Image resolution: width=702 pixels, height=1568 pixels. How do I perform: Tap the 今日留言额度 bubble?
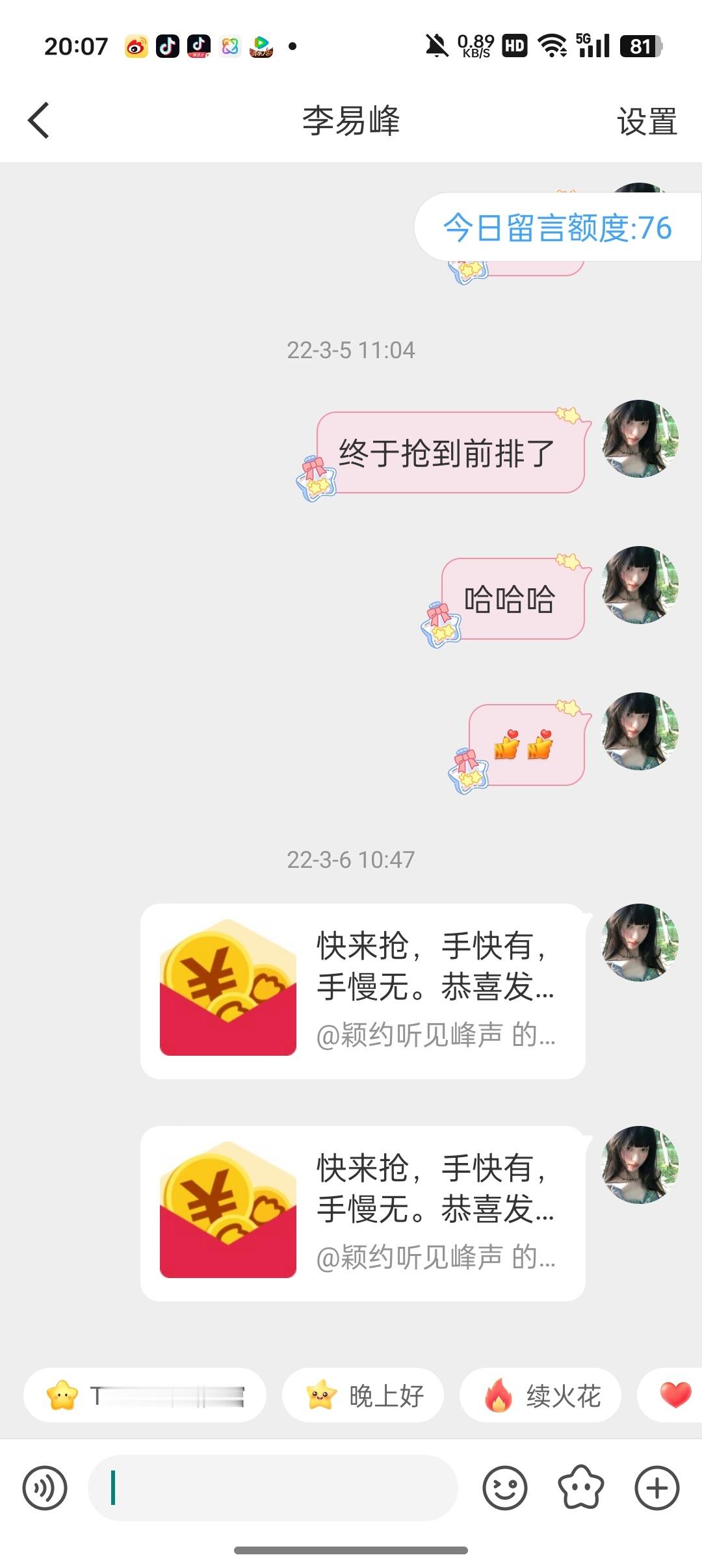click(x=558, y=228)
